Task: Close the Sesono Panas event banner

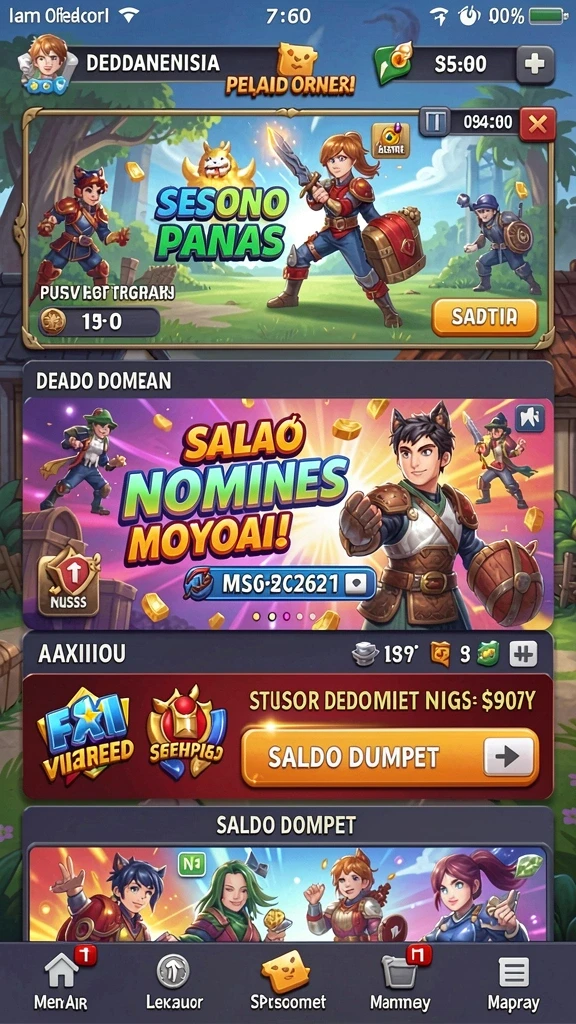Action: click(537, 123)
